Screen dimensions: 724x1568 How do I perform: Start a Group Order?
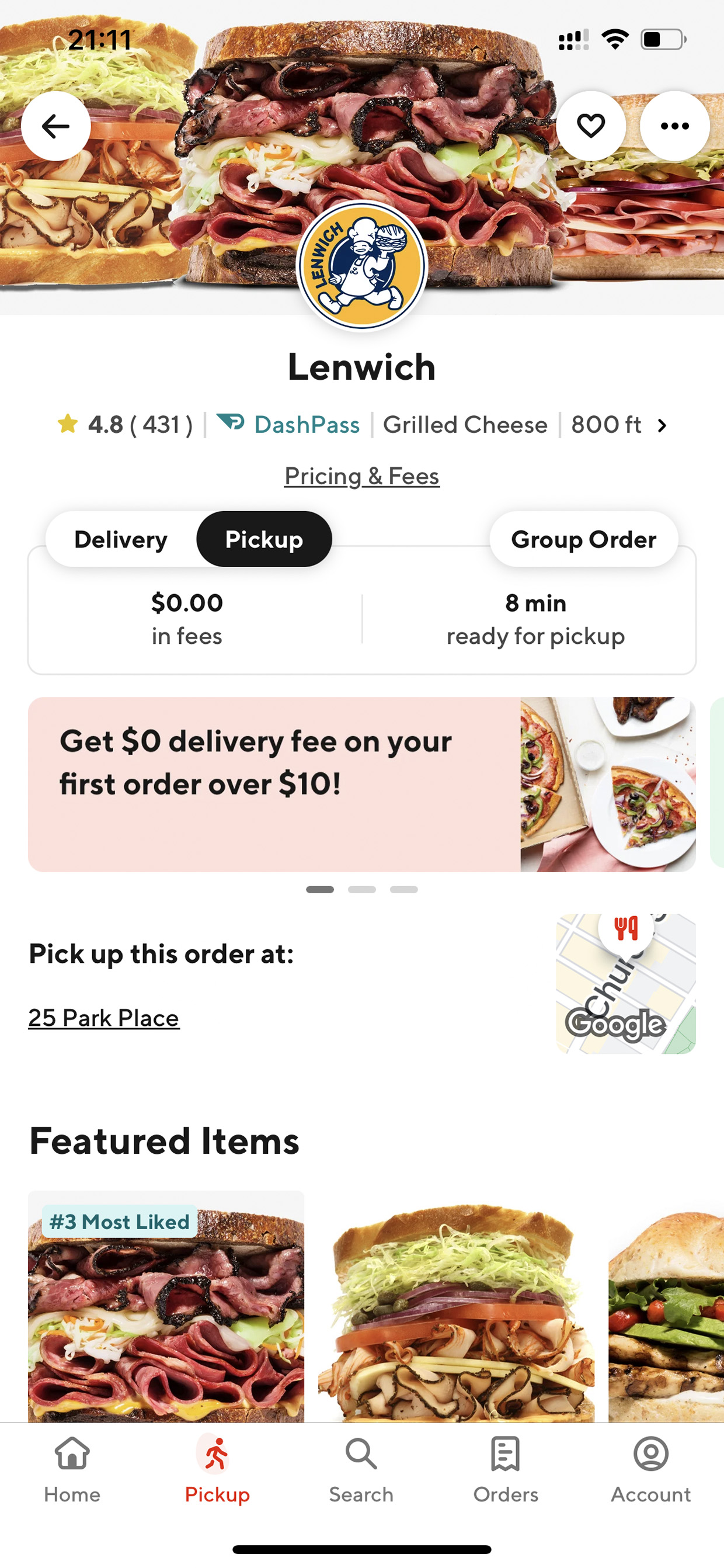[583, 539]
